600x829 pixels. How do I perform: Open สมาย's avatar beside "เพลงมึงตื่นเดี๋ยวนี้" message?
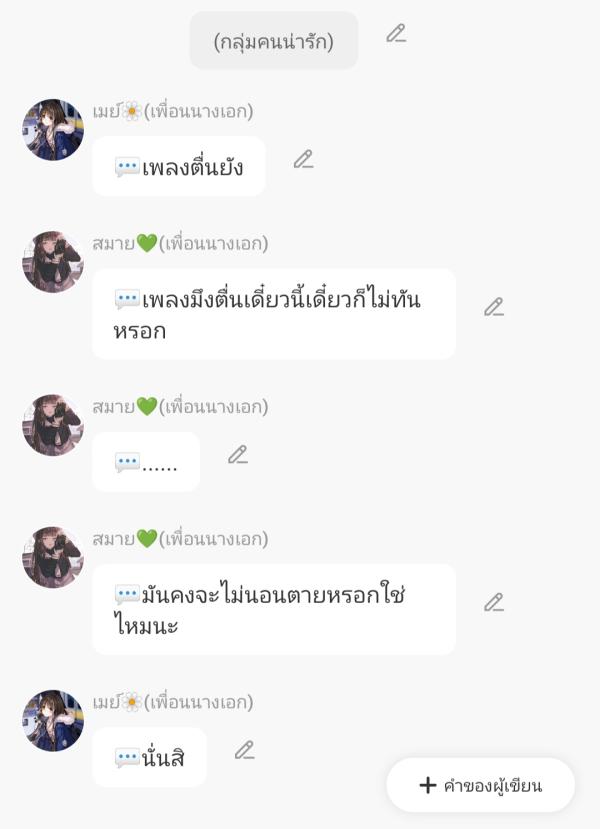pyautogui.click(x=53, y=262)
